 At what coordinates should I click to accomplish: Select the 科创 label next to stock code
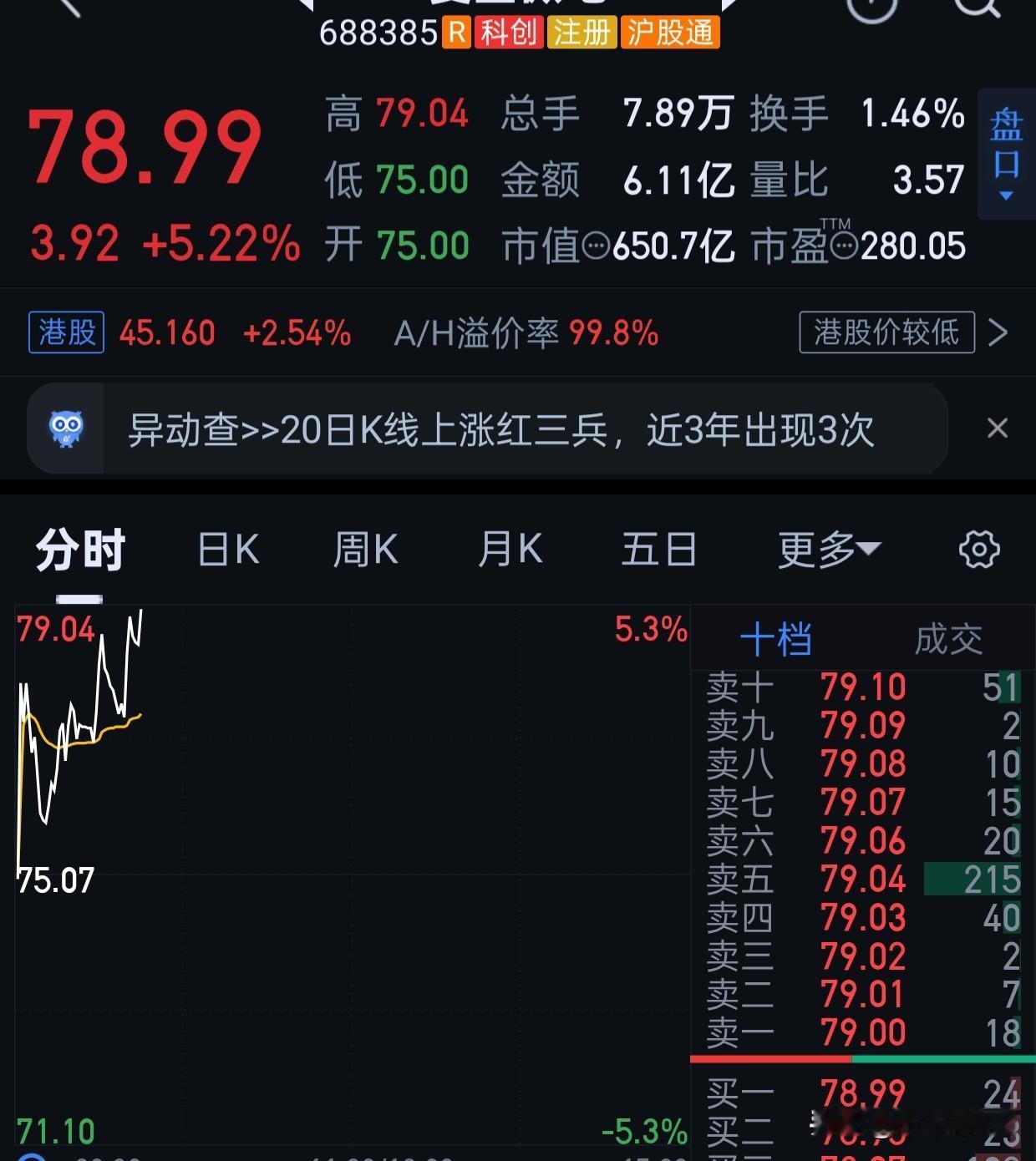509,33
